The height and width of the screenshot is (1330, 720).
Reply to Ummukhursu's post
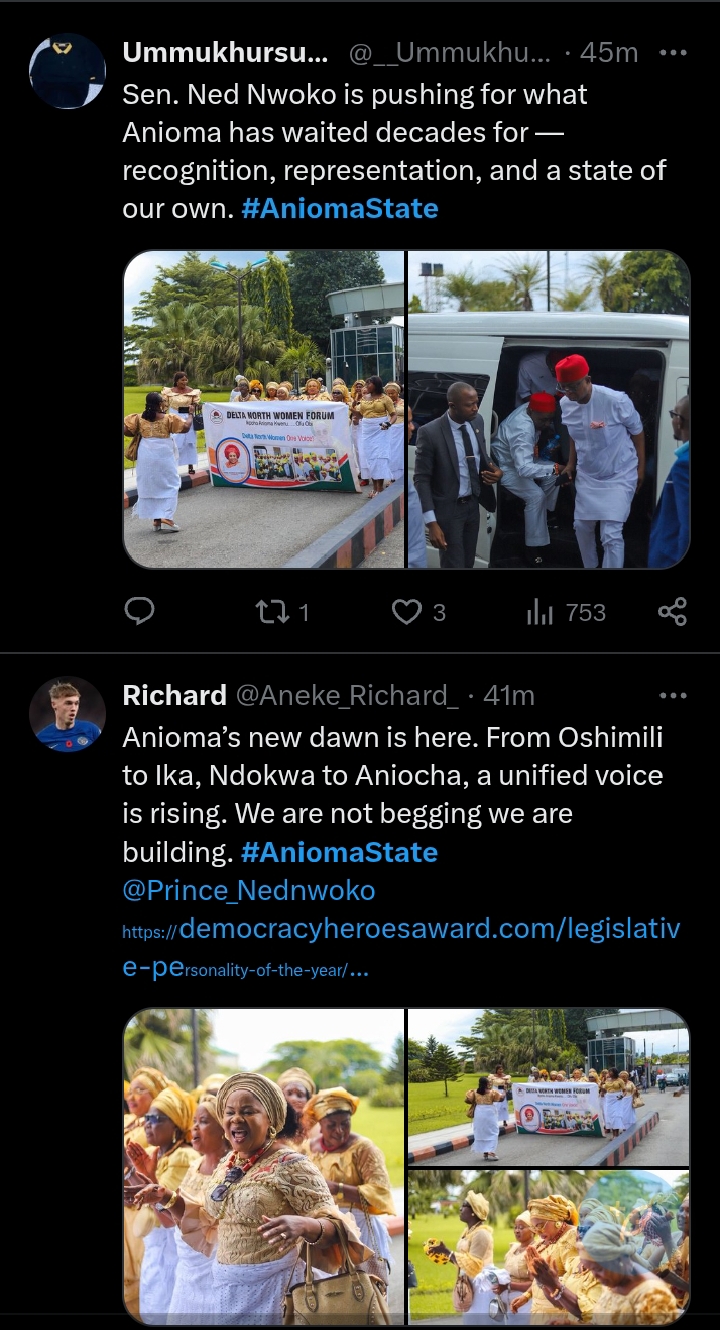click(x=139, y=611)
